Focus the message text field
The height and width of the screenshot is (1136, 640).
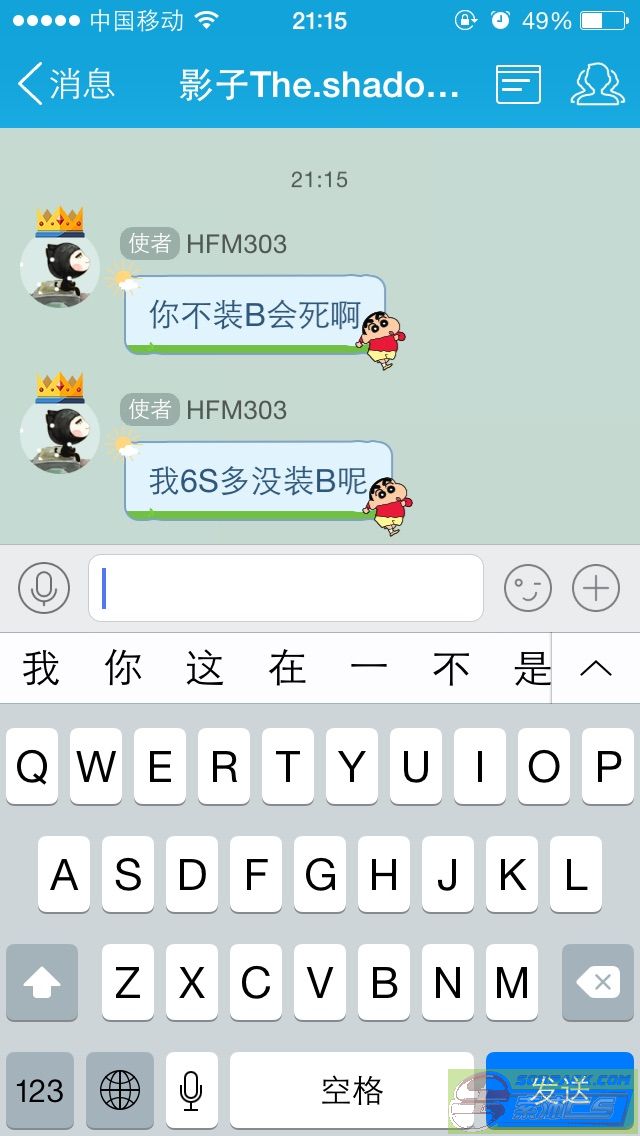tap(286, 588)
